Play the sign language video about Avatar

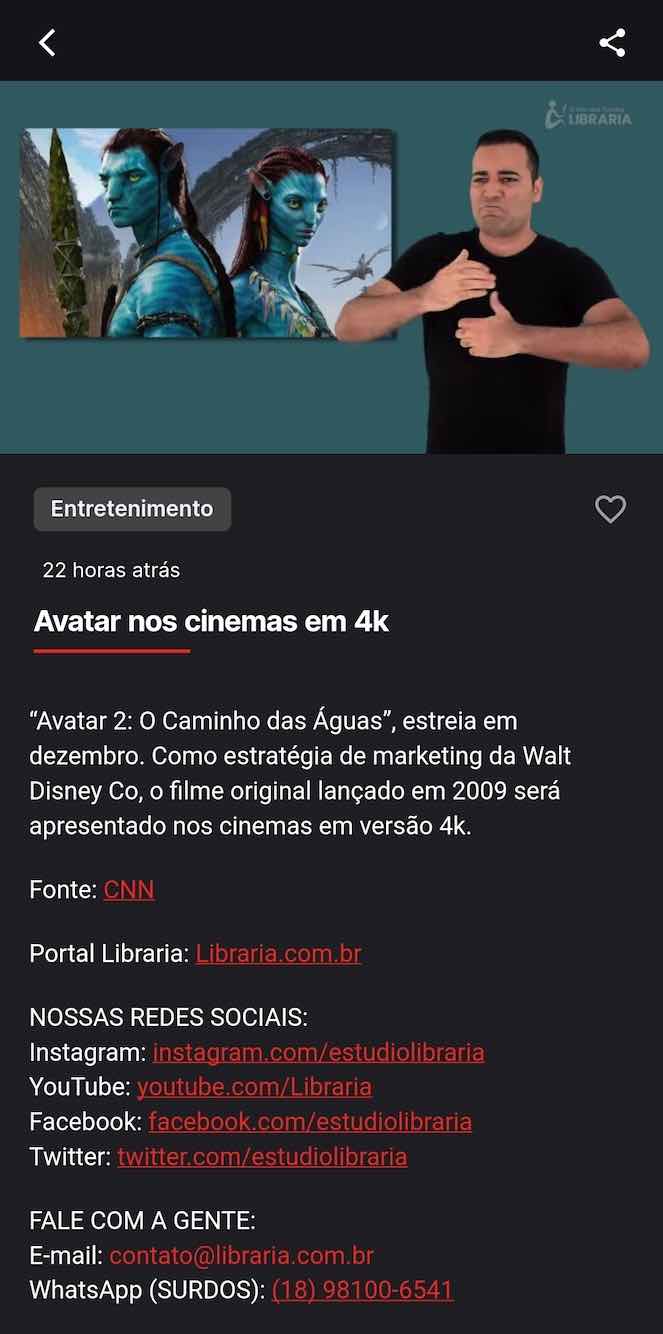tap(331, 267)
